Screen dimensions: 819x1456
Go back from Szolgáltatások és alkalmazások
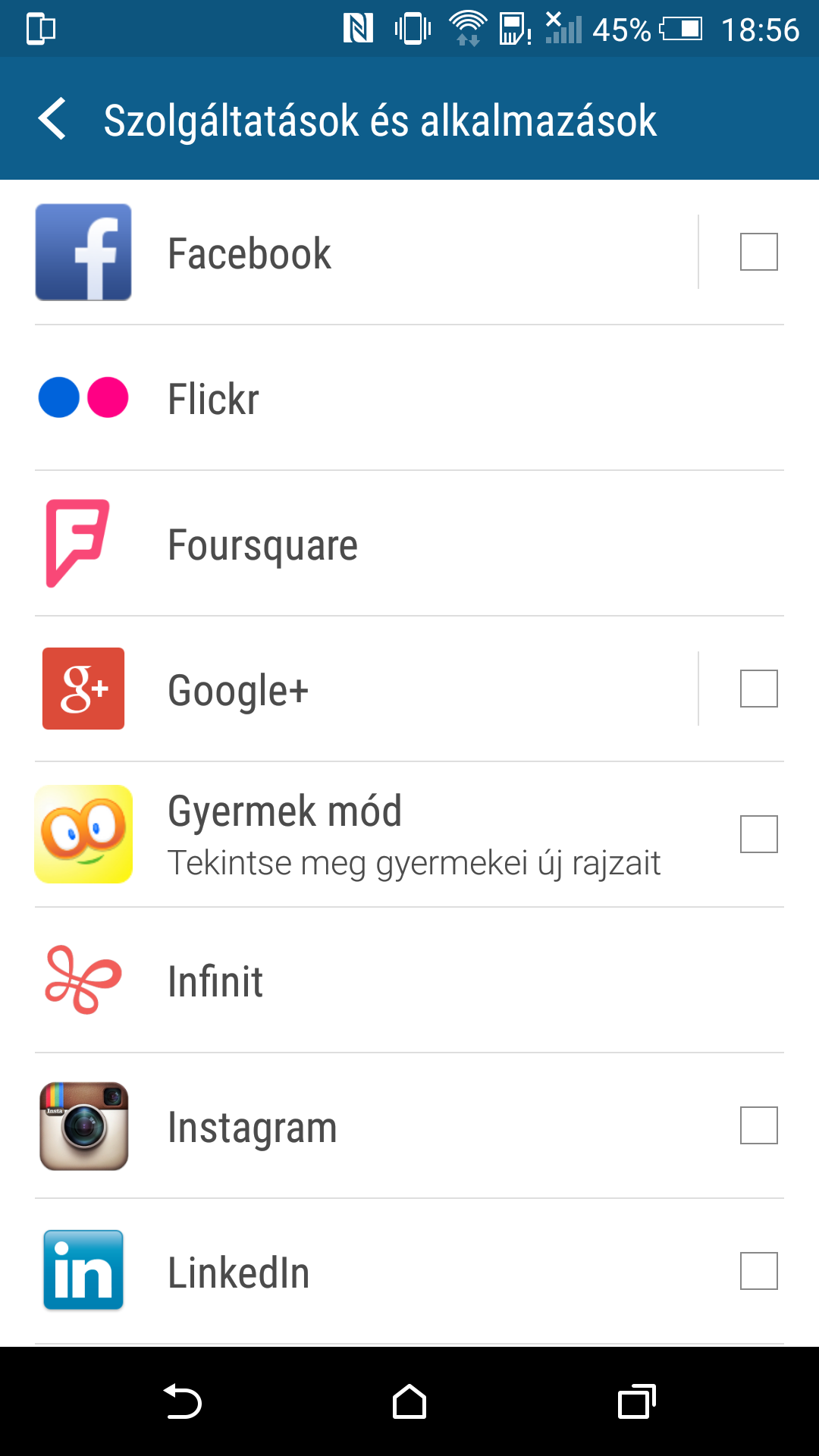[52, 119]
